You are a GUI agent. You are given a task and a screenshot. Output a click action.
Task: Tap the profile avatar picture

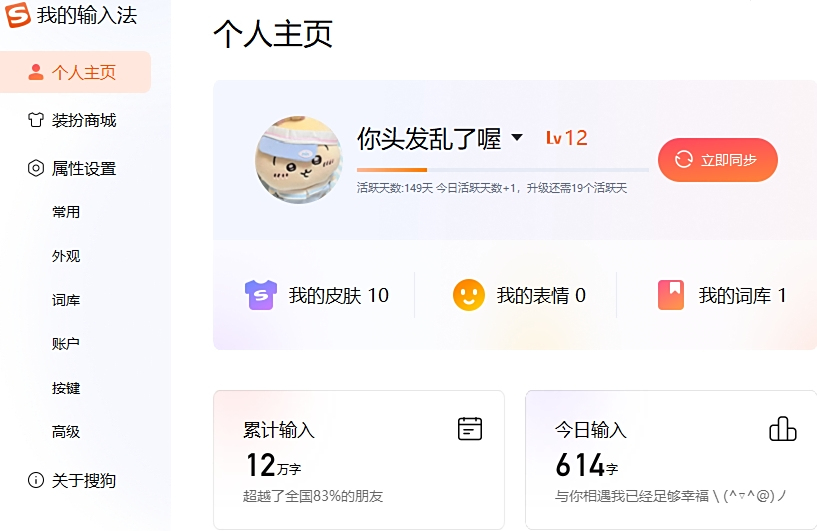tap(295, 160)
